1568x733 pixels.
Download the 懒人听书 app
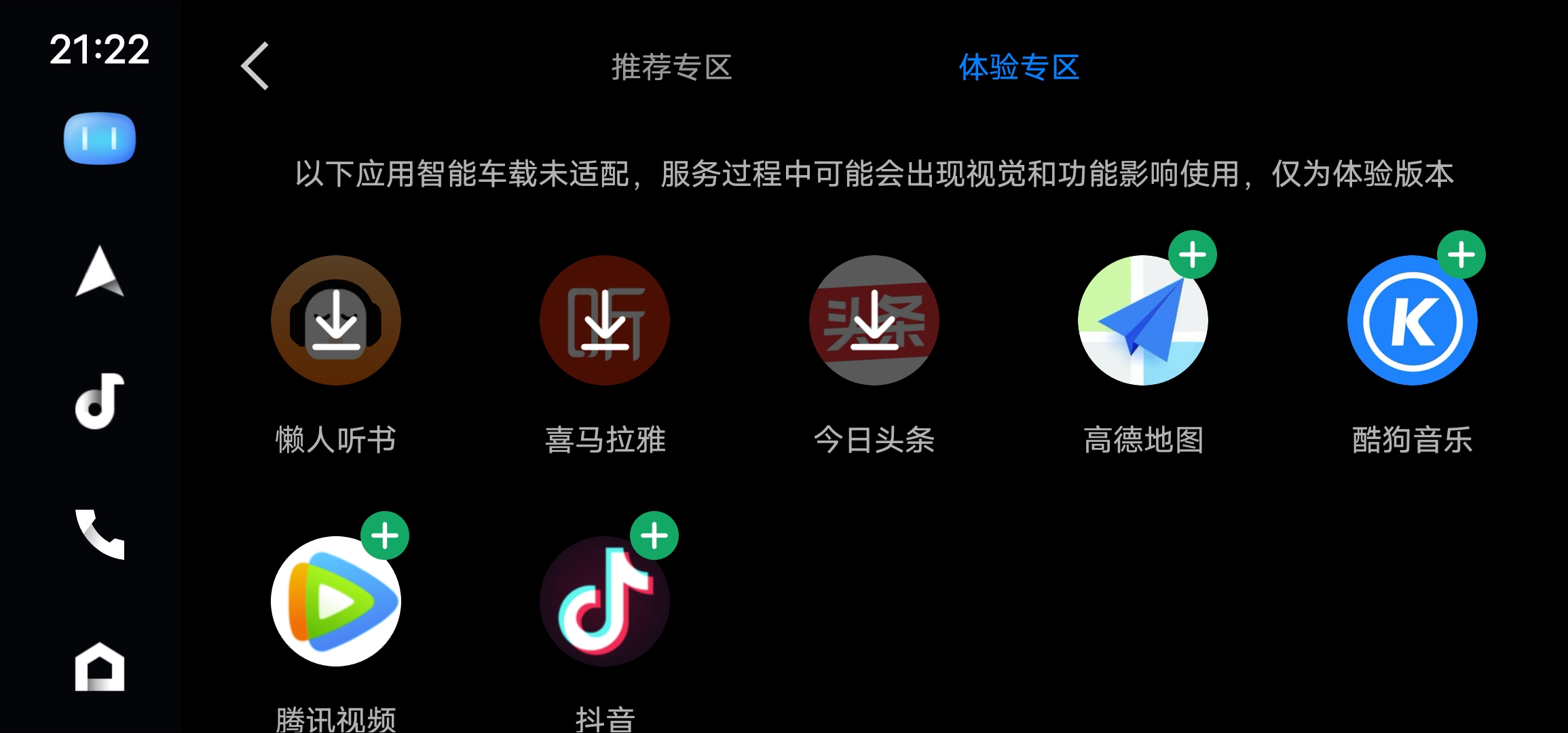click(x=336, y=320)
